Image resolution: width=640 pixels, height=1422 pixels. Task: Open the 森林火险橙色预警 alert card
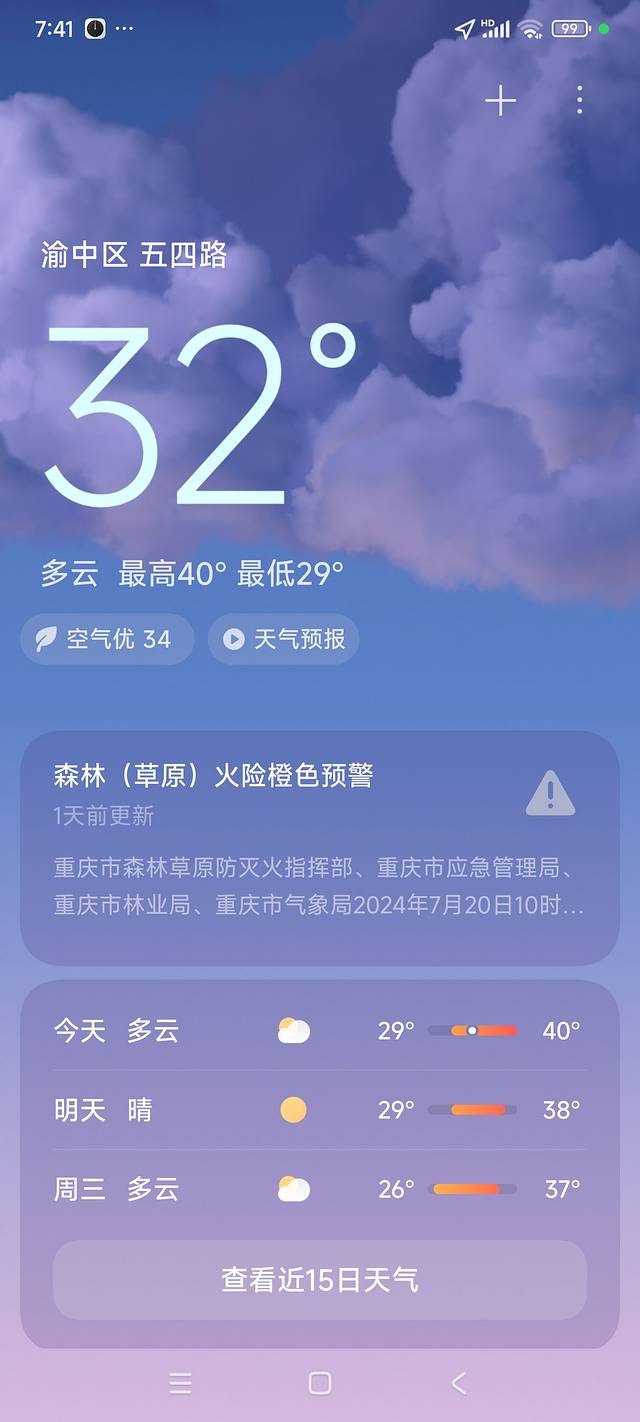coord(320,847)
